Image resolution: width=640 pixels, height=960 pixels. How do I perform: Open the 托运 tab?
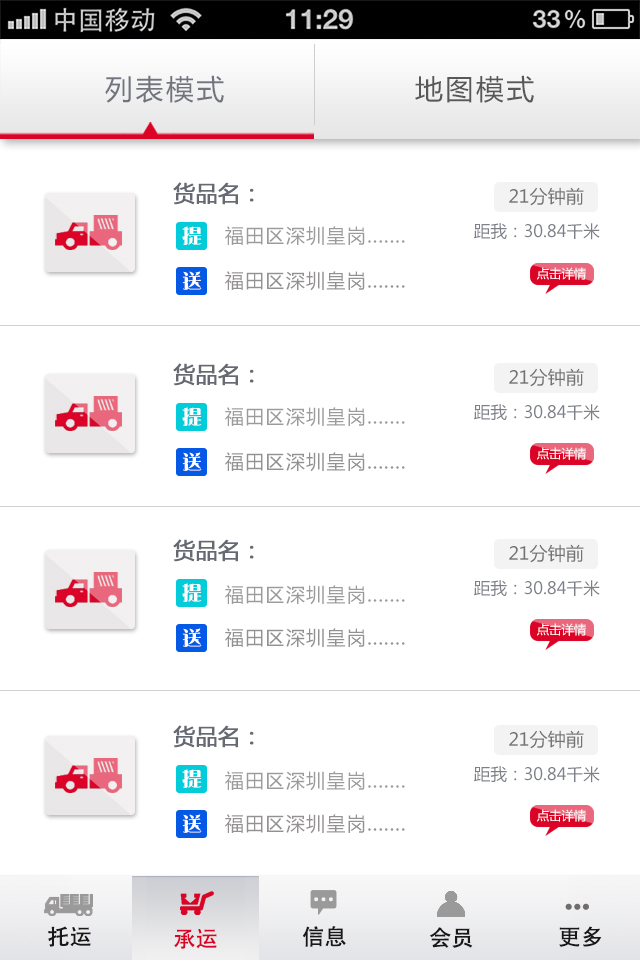[69, 919]
